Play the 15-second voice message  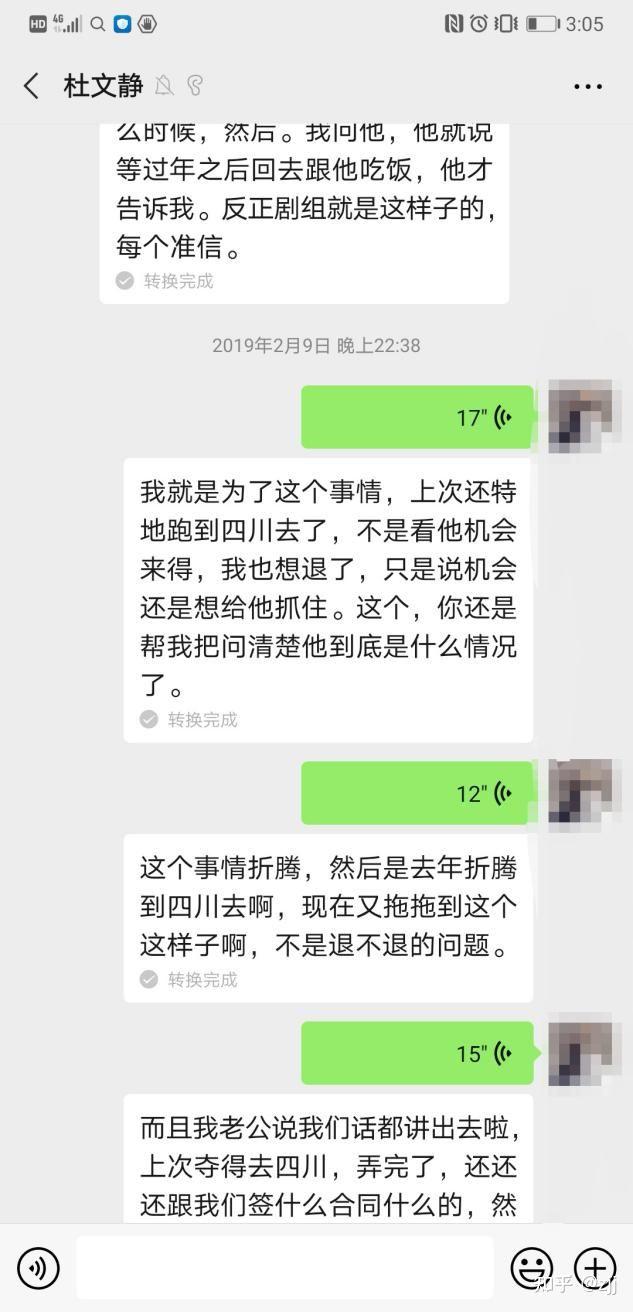416,1053
